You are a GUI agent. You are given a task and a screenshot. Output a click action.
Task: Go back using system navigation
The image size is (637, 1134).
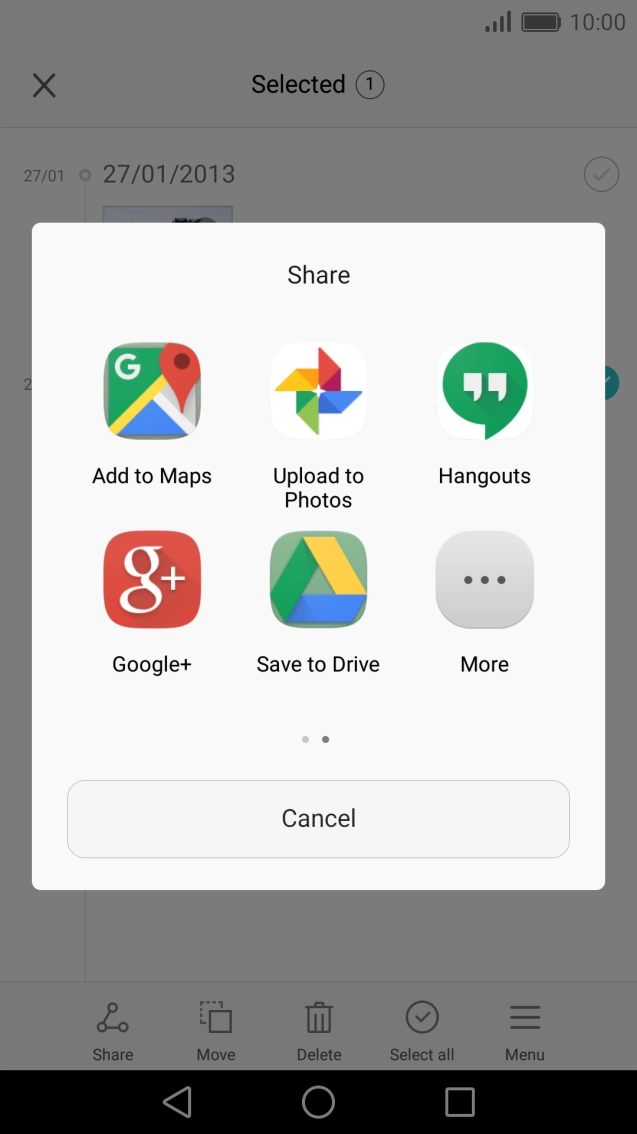(x=177, y=1102)
